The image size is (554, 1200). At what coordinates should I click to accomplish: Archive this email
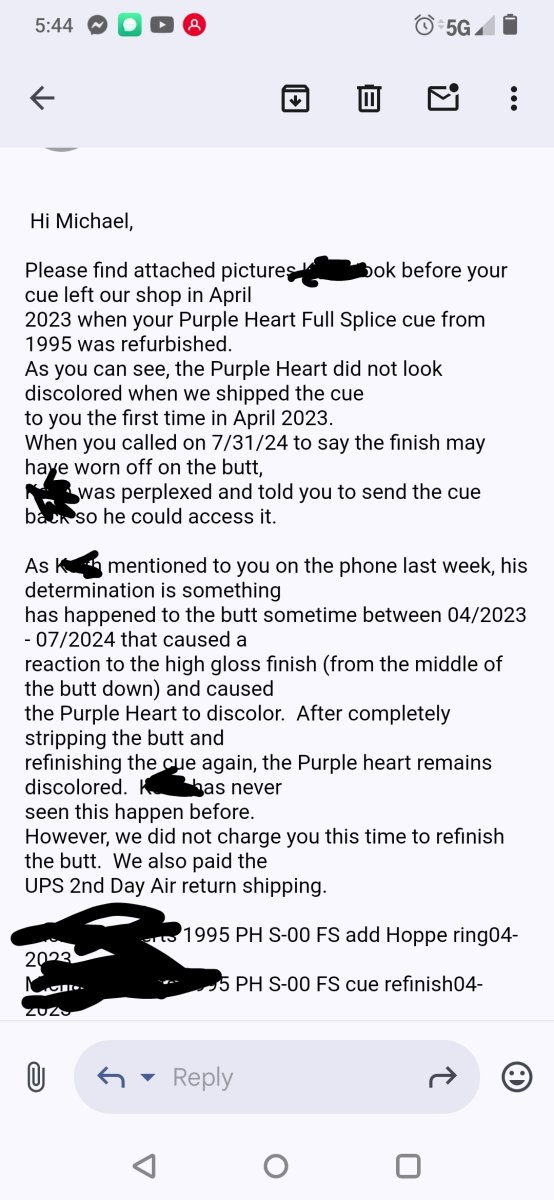295,98
